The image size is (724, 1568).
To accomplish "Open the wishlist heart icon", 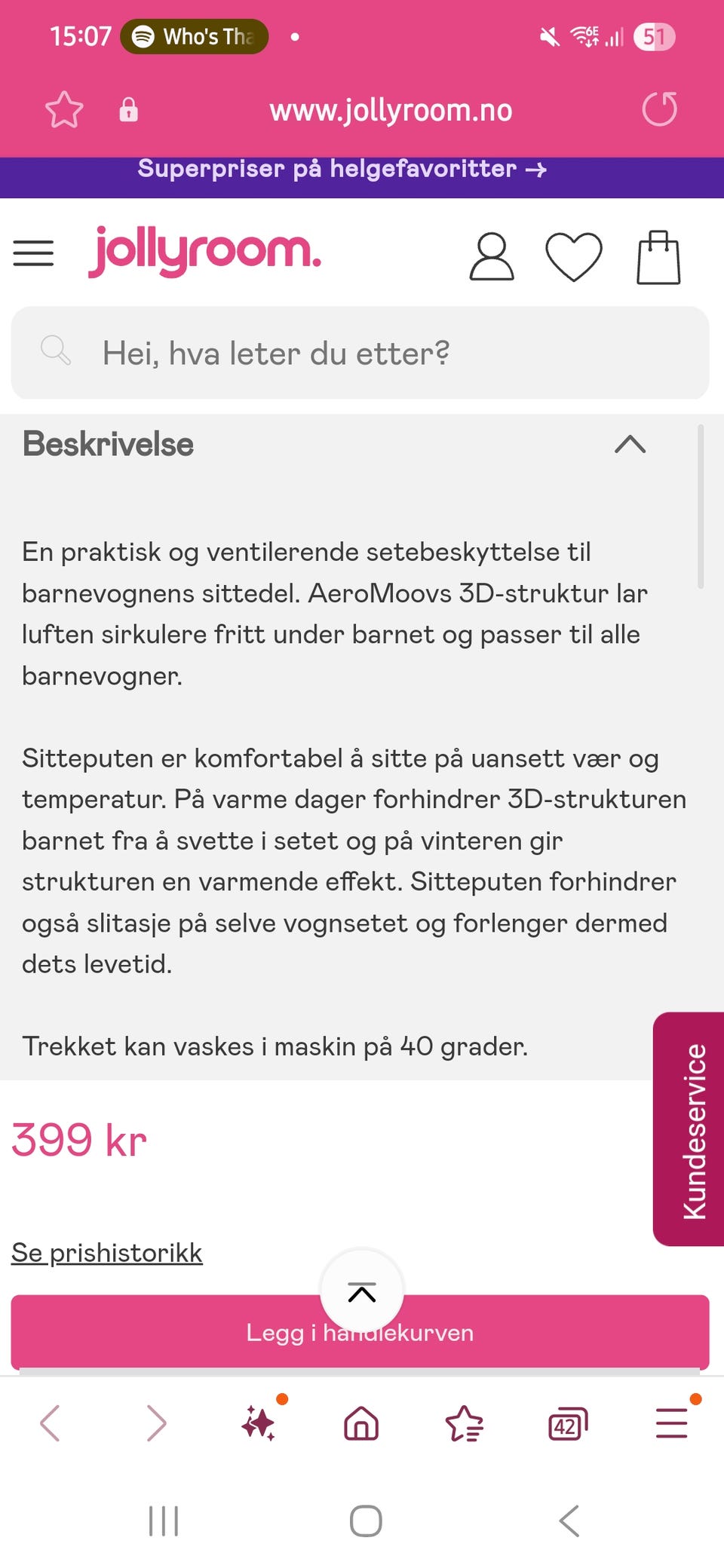I will pyautogui.click(x=575, y=256).
